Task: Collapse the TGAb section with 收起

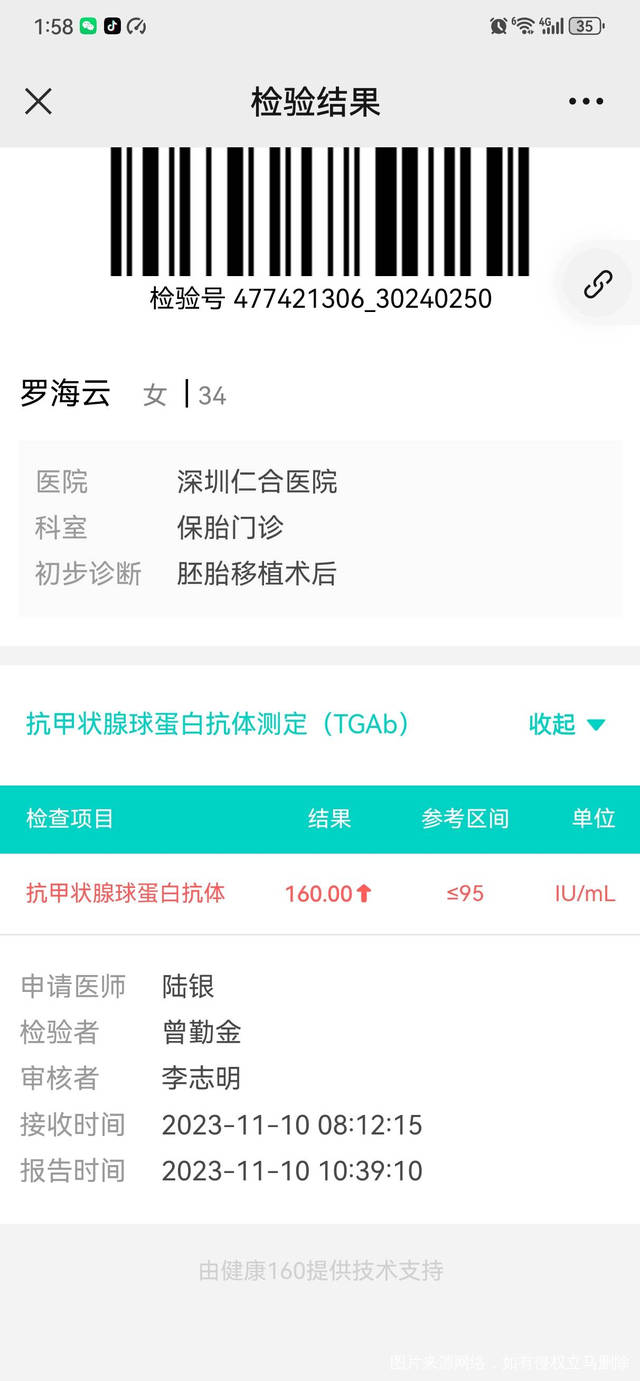Action: point(566,724)
